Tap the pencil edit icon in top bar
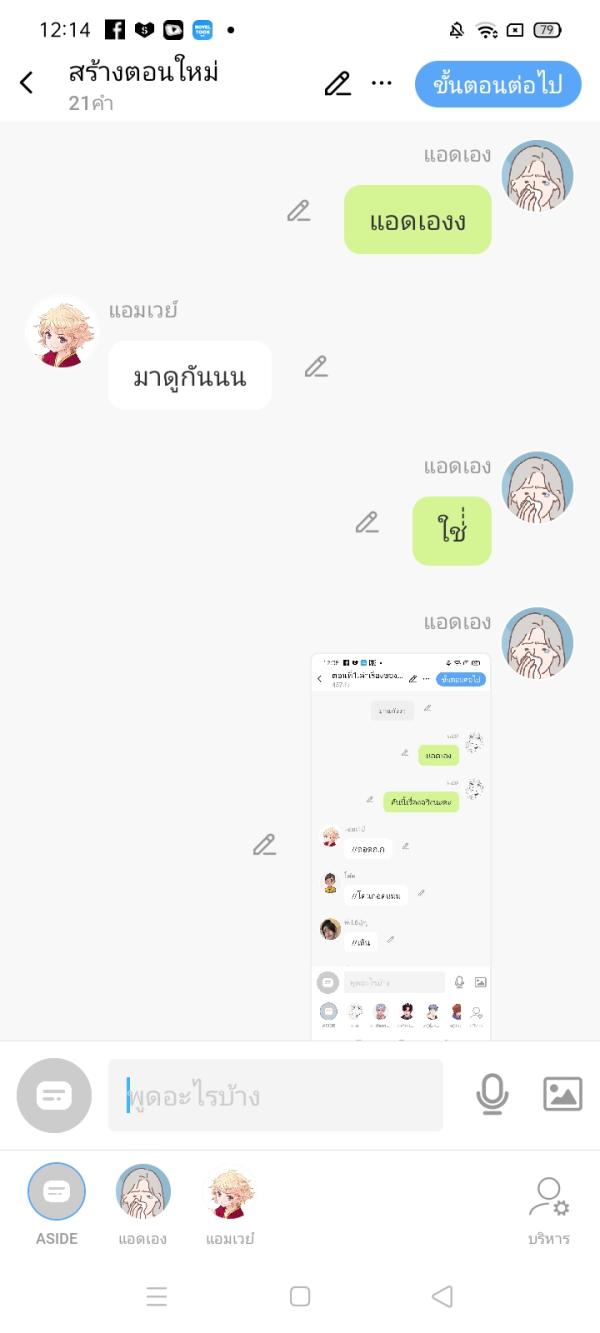 (x=338, y=84)
